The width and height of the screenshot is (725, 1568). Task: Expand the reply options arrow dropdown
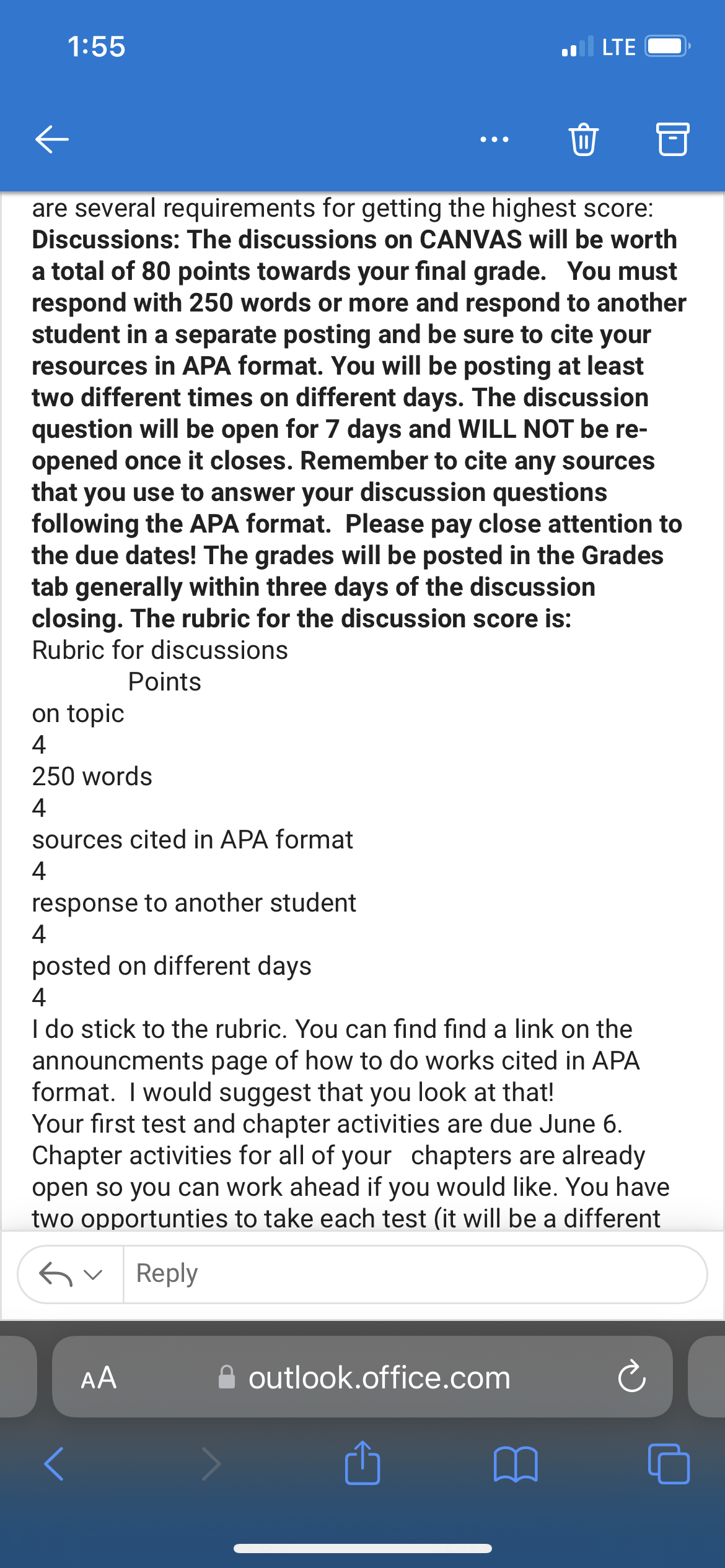click(70, 1274)
